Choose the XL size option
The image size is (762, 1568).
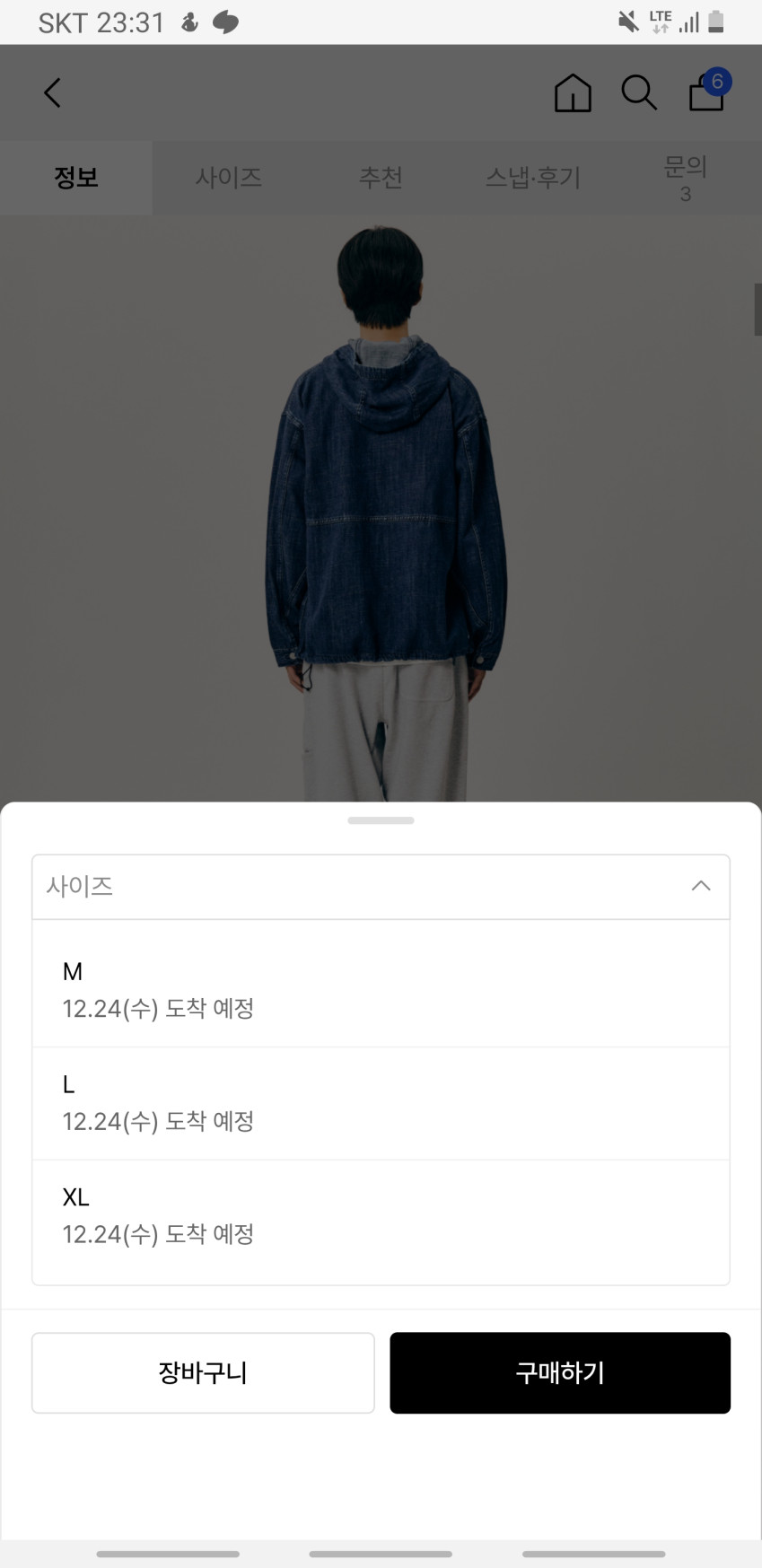pyautogui.click(x=381, y=1215)
